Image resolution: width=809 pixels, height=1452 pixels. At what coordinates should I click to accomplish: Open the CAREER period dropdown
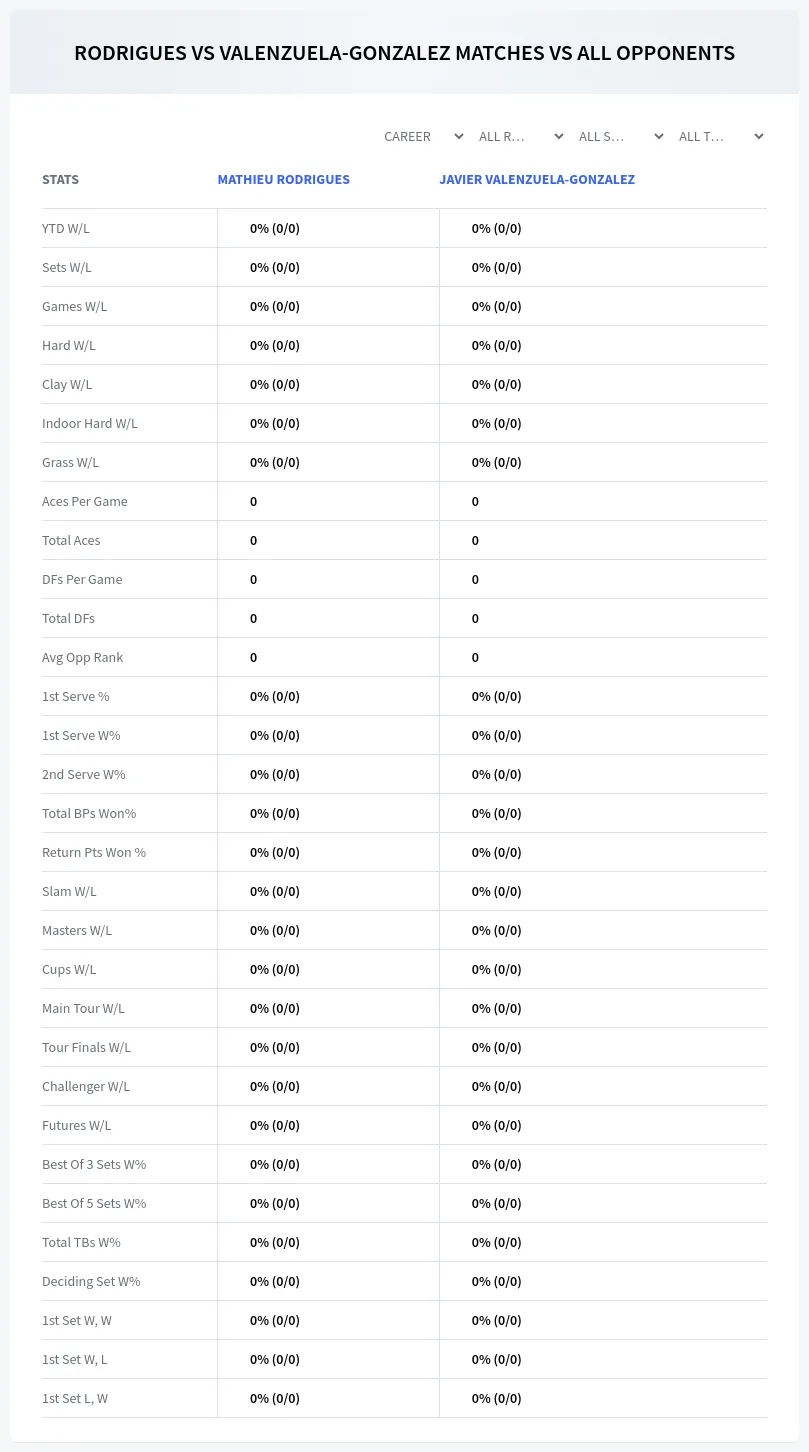(x=423, y=136)
